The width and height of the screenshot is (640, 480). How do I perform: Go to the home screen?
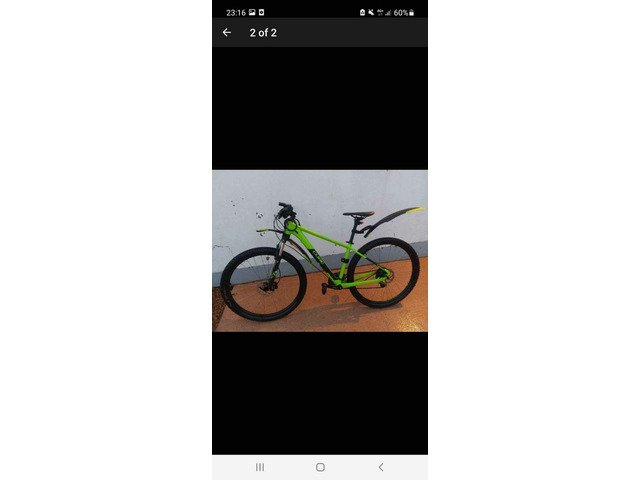point(320,467)
